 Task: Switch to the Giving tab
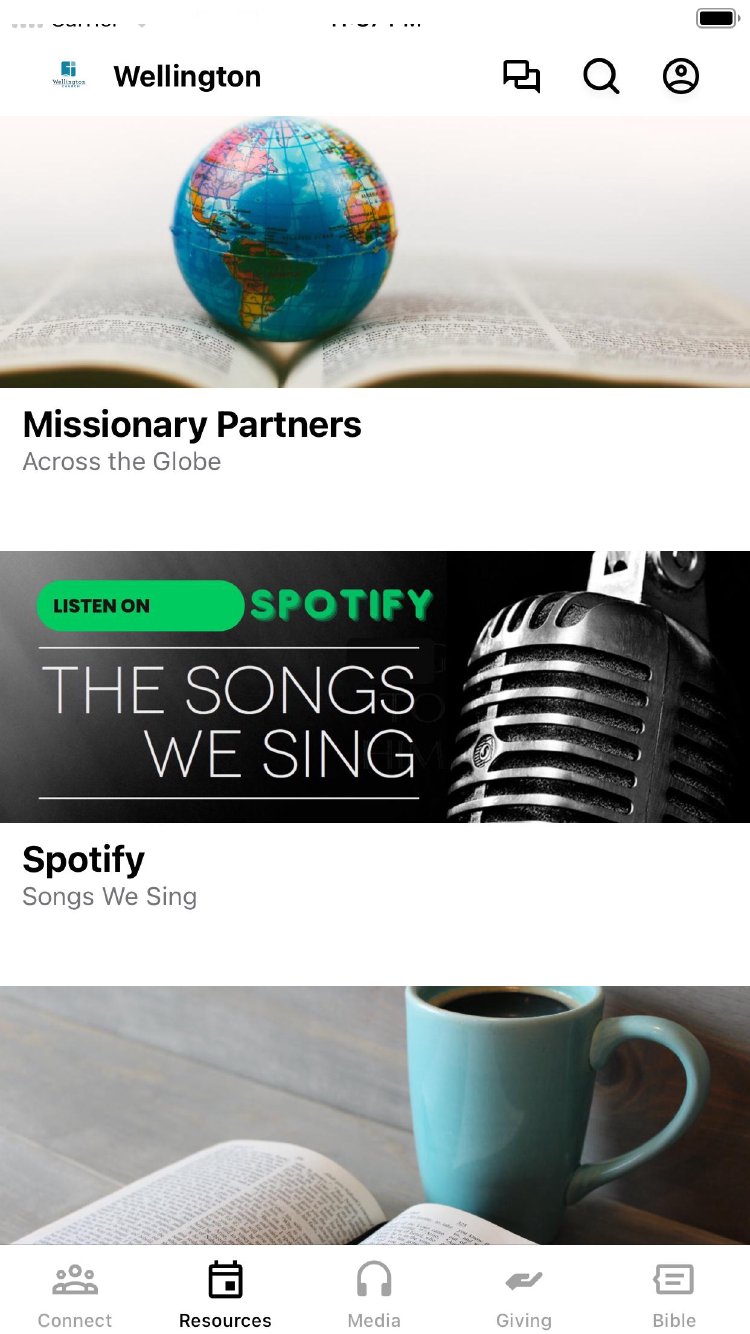click(x=524, y=1295)
